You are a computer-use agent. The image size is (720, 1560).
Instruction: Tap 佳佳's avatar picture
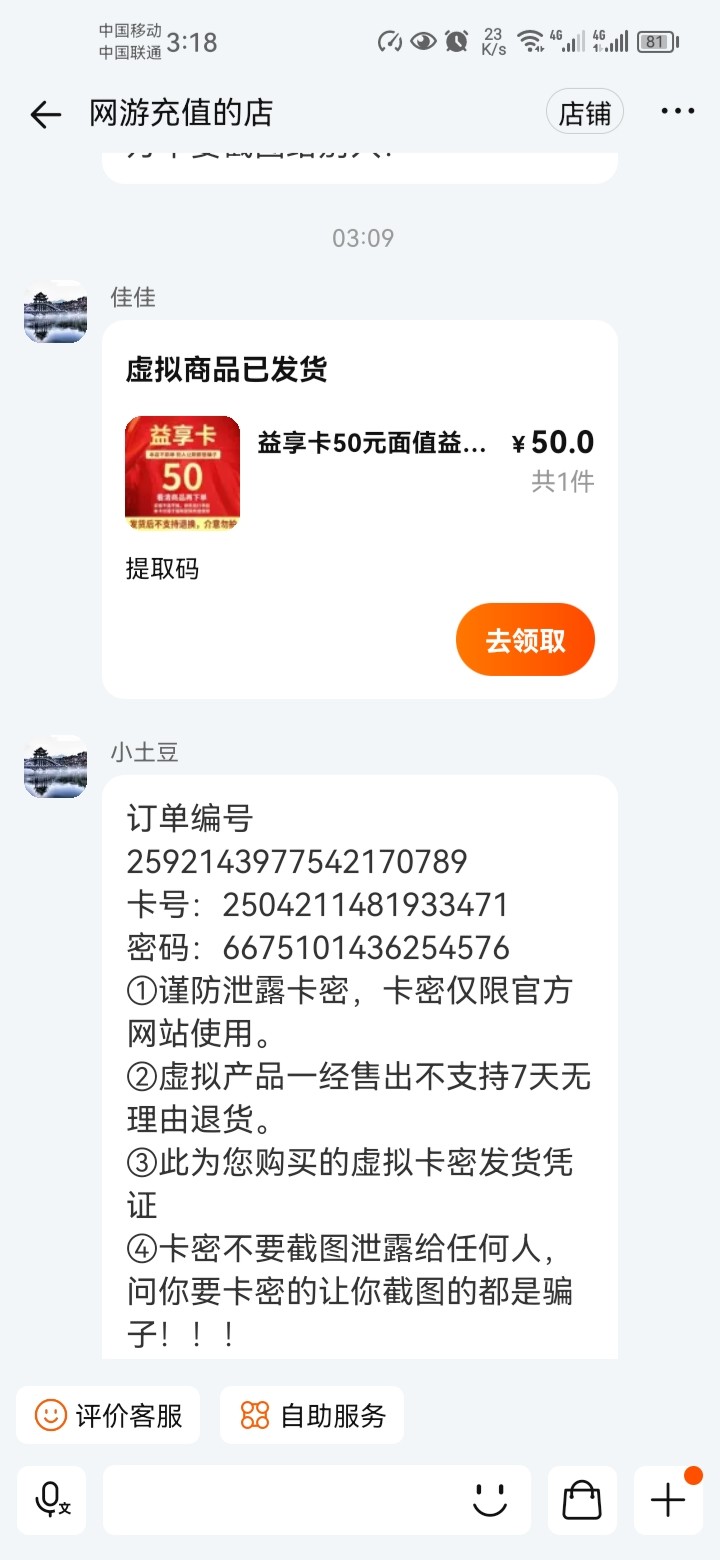click(x=55, y=312)
